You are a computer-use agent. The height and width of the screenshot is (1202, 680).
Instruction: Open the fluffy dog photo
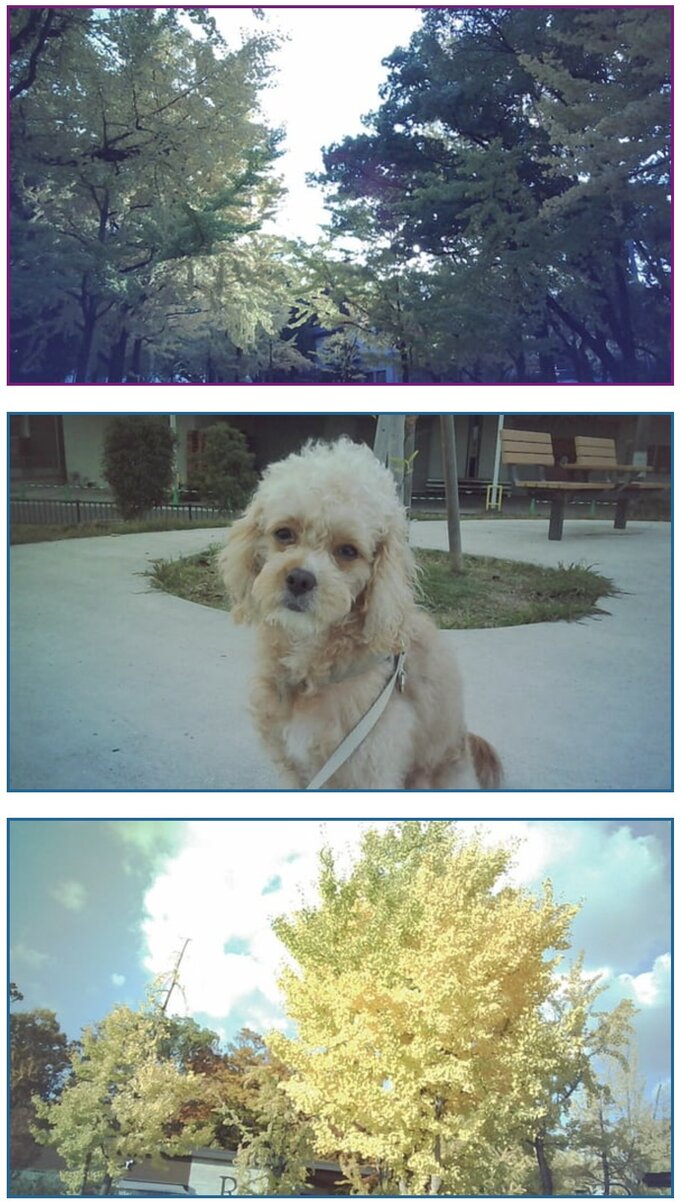tap(340, 602)
